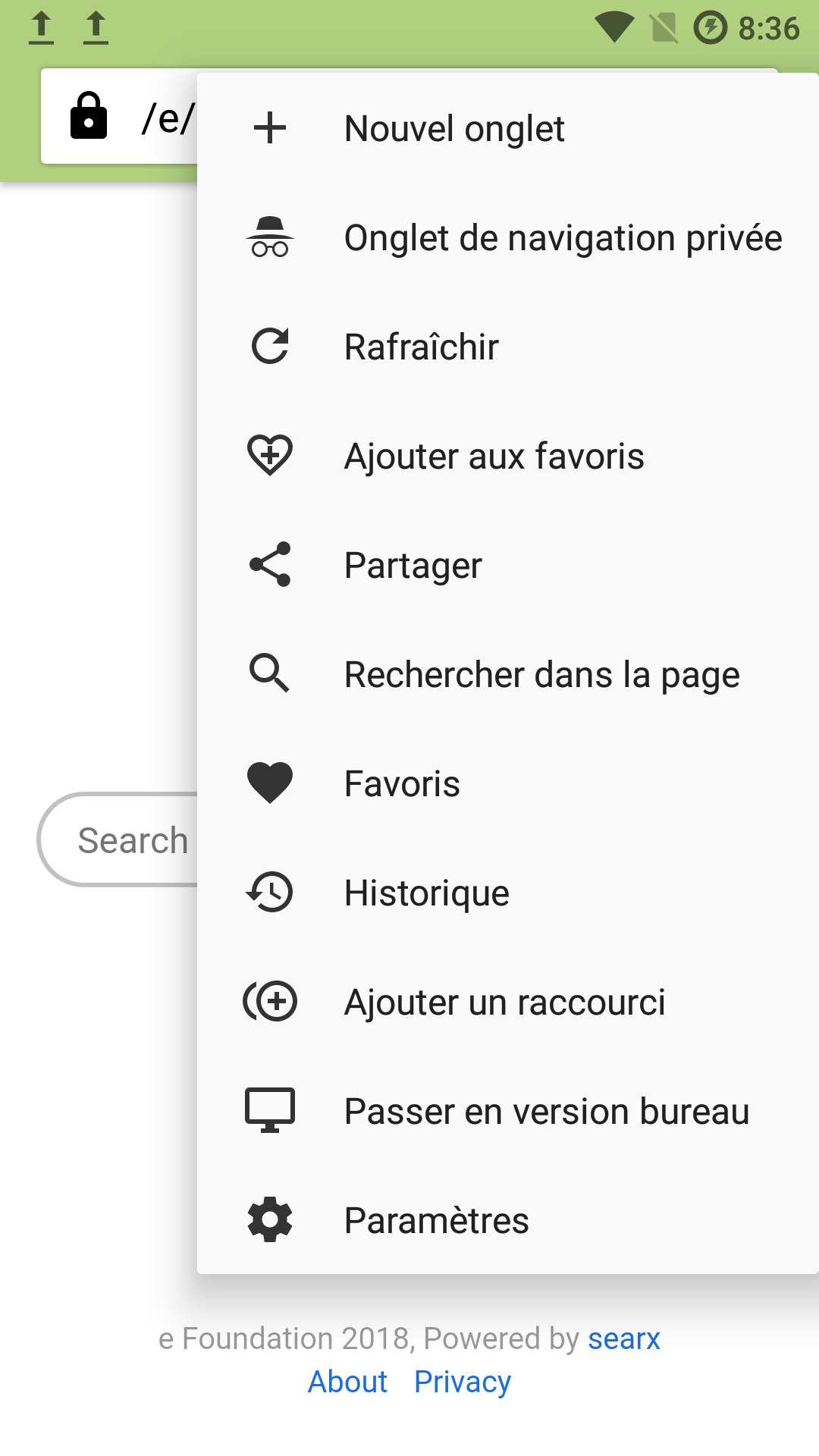This screenshot has height=1456, width=819.
Task: Select Rechercher dans la page
Action: coord(508,674)
